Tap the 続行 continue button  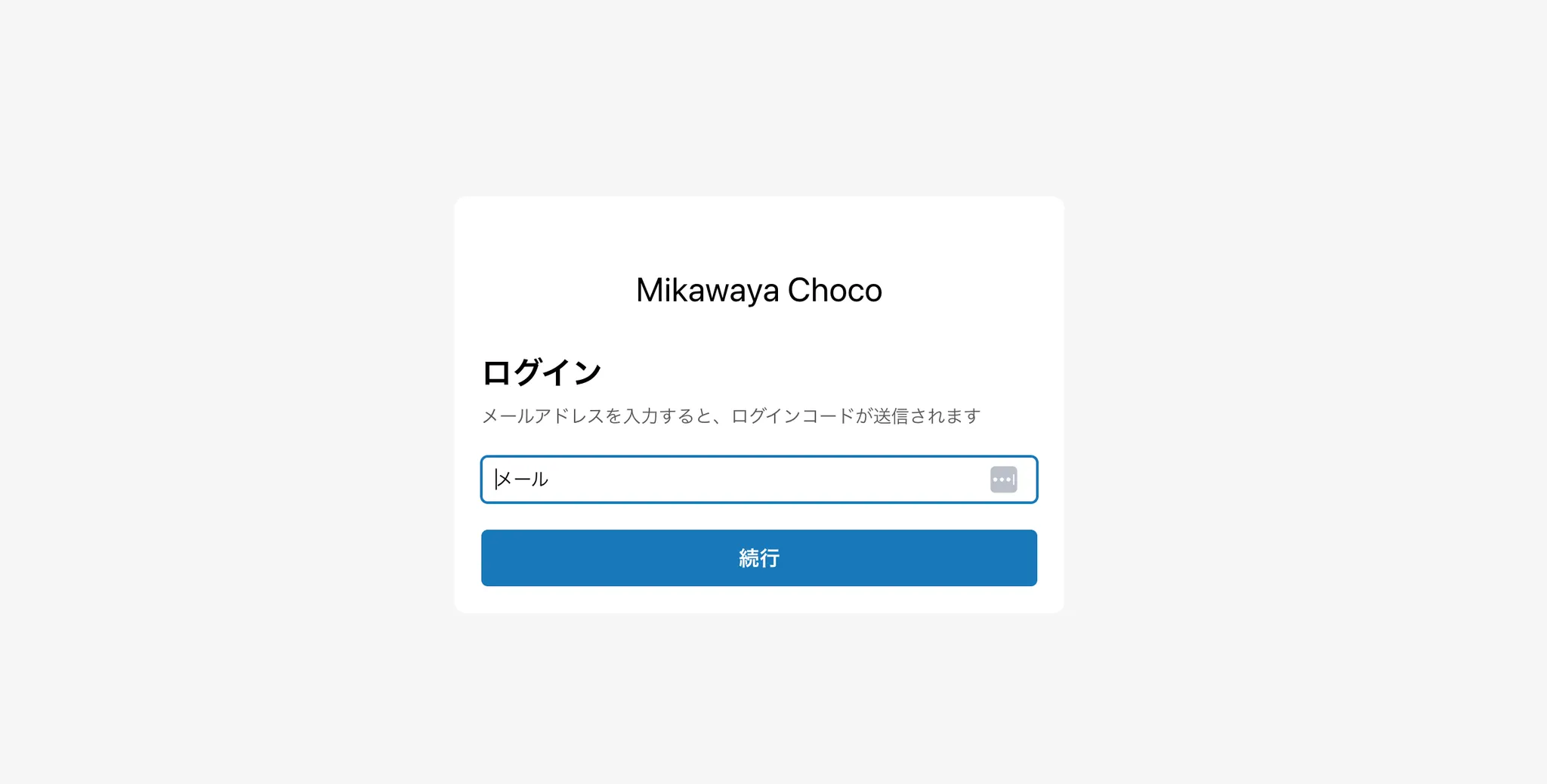(758, 558)
